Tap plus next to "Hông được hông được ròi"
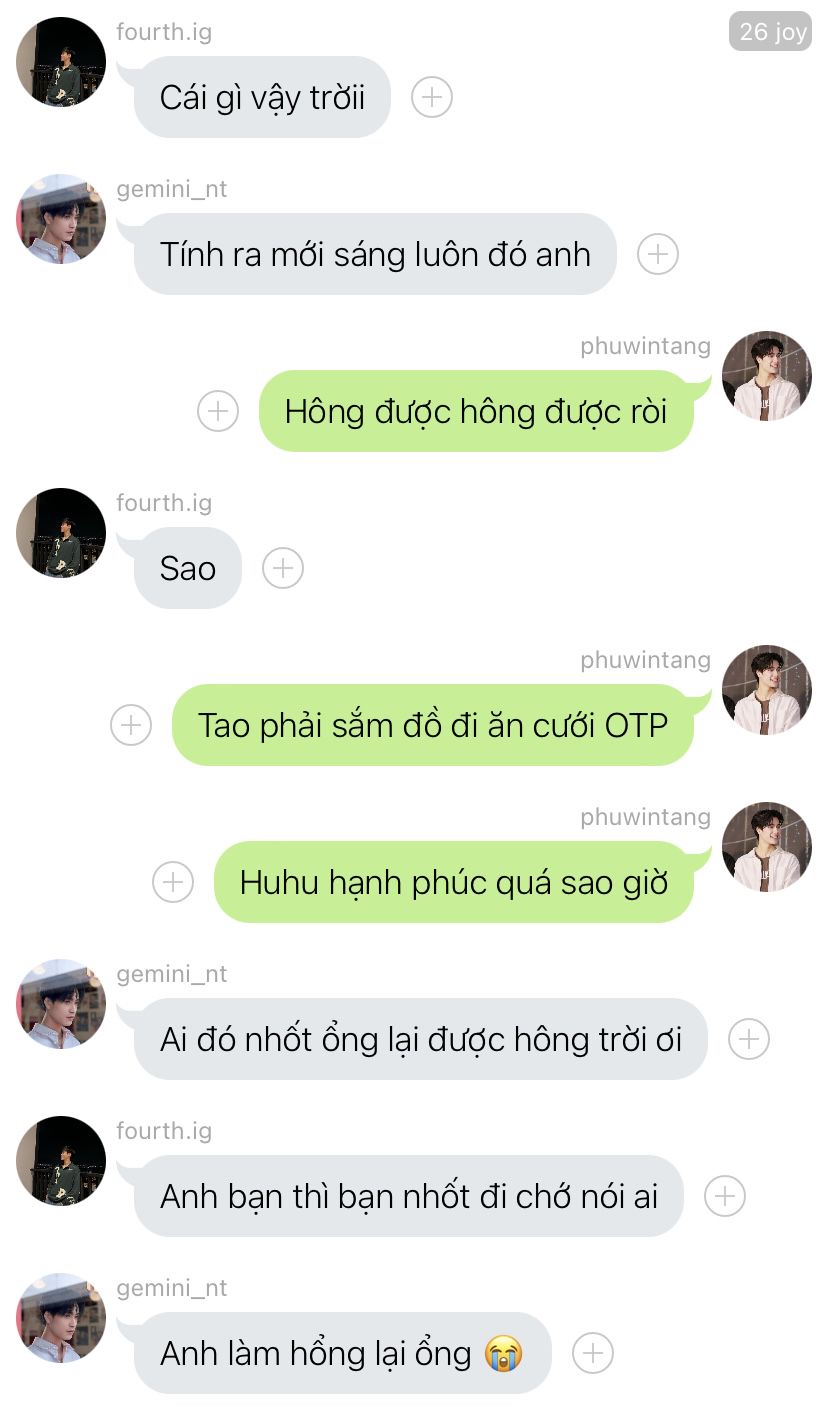The image size is (828, 1407). coord(218,411)
